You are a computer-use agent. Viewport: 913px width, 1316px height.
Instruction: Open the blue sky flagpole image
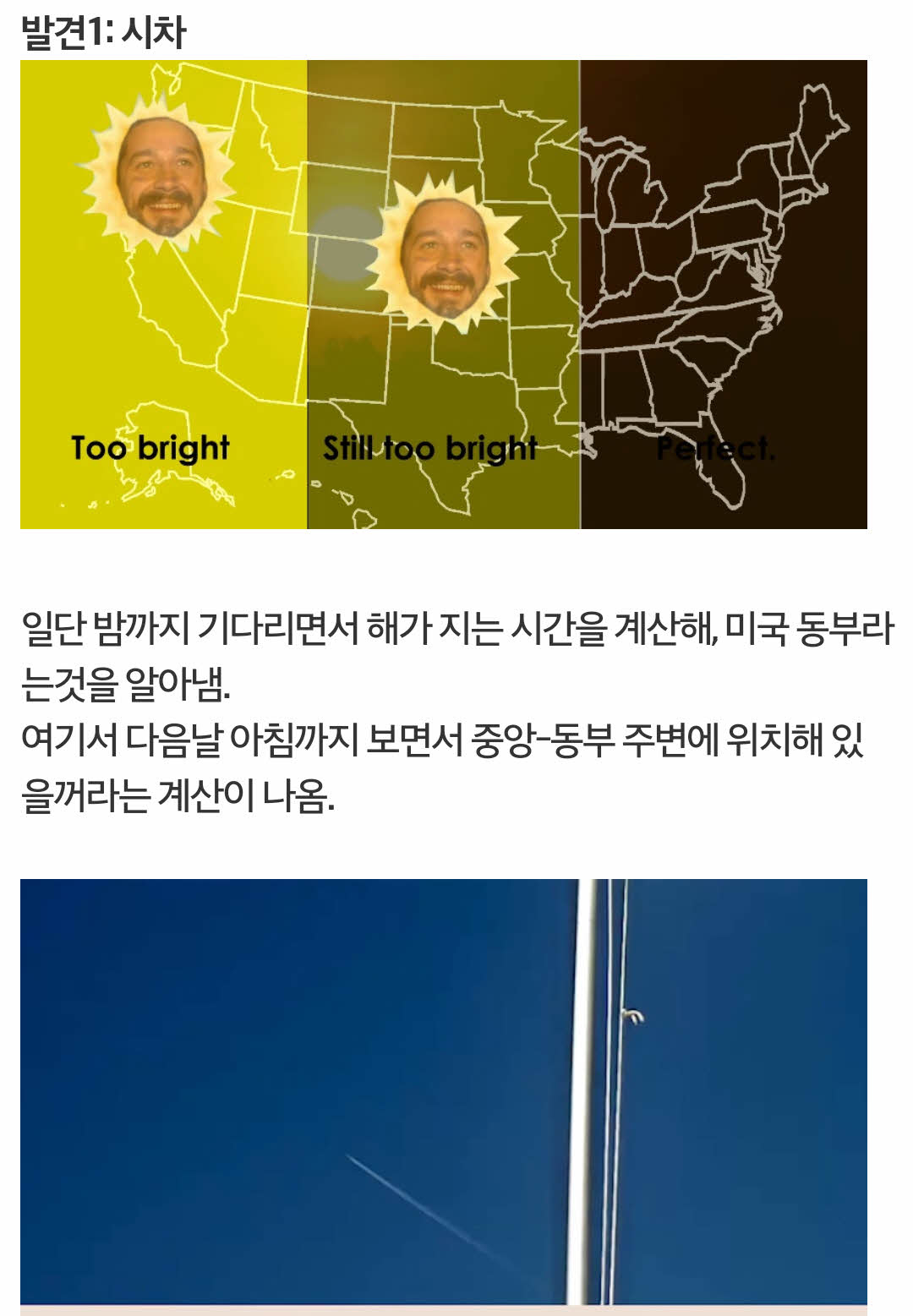[443, 1092]
